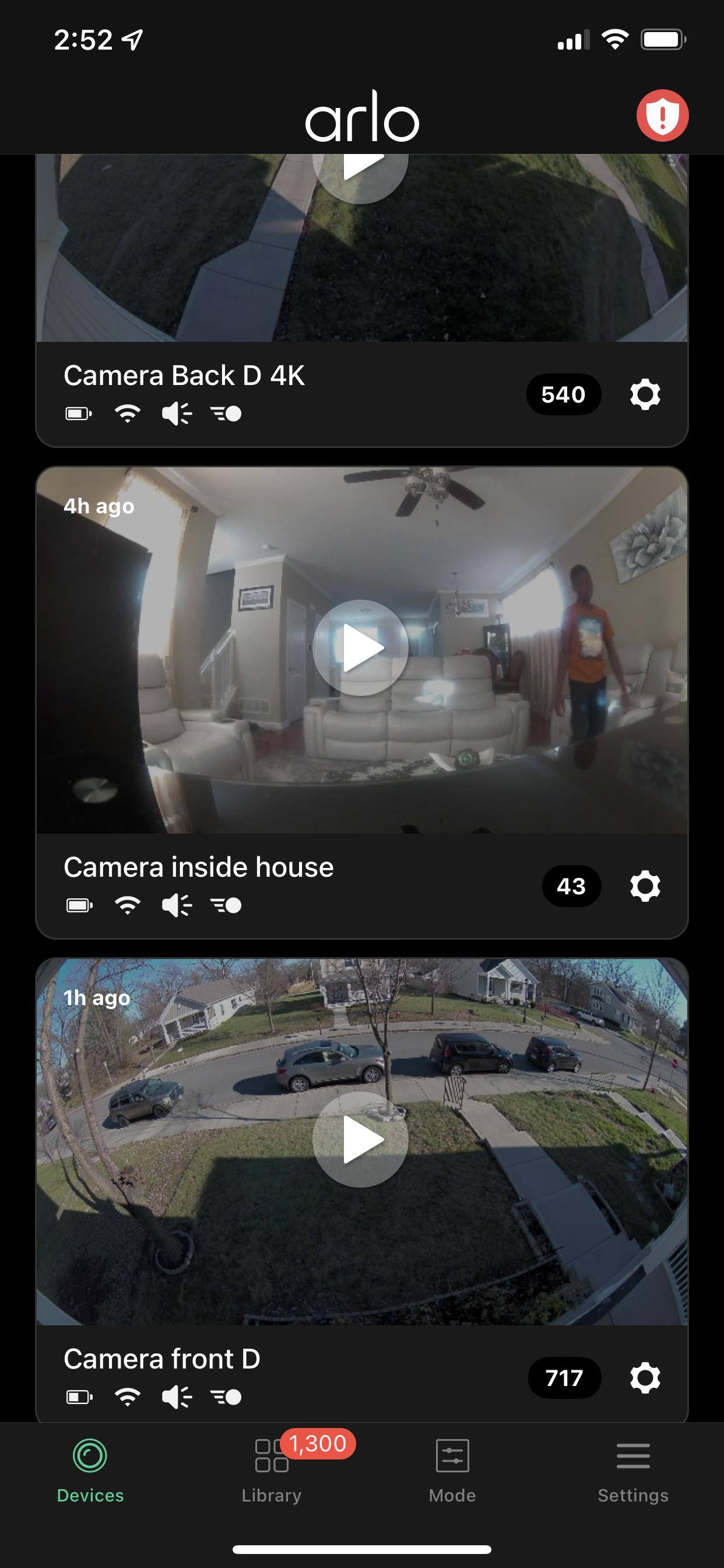Image resolution: width=724 pixels, height=1568 pixels.
Task: View 43 recordings of Camera inside house
Action: [x=571, y=886]
